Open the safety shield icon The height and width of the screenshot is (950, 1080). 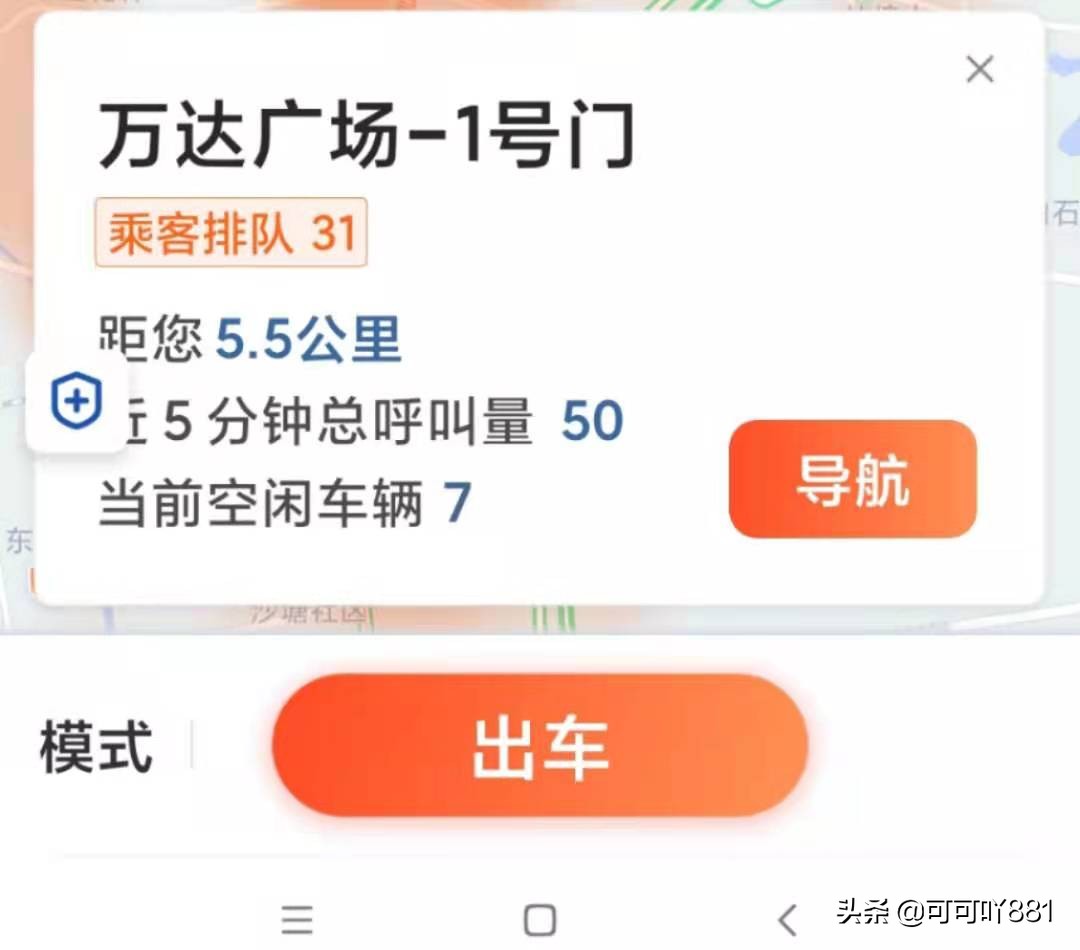[76, 400]
